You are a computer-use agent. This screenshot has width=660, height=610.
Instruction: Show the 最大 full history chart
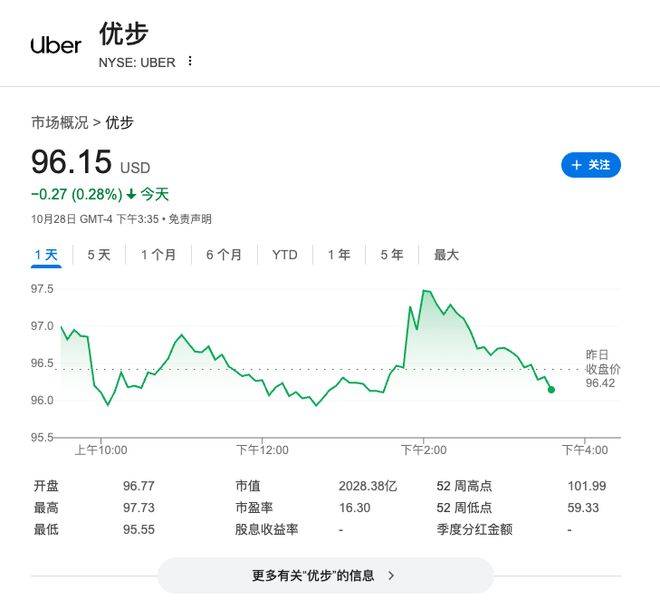tap(446, 255)
